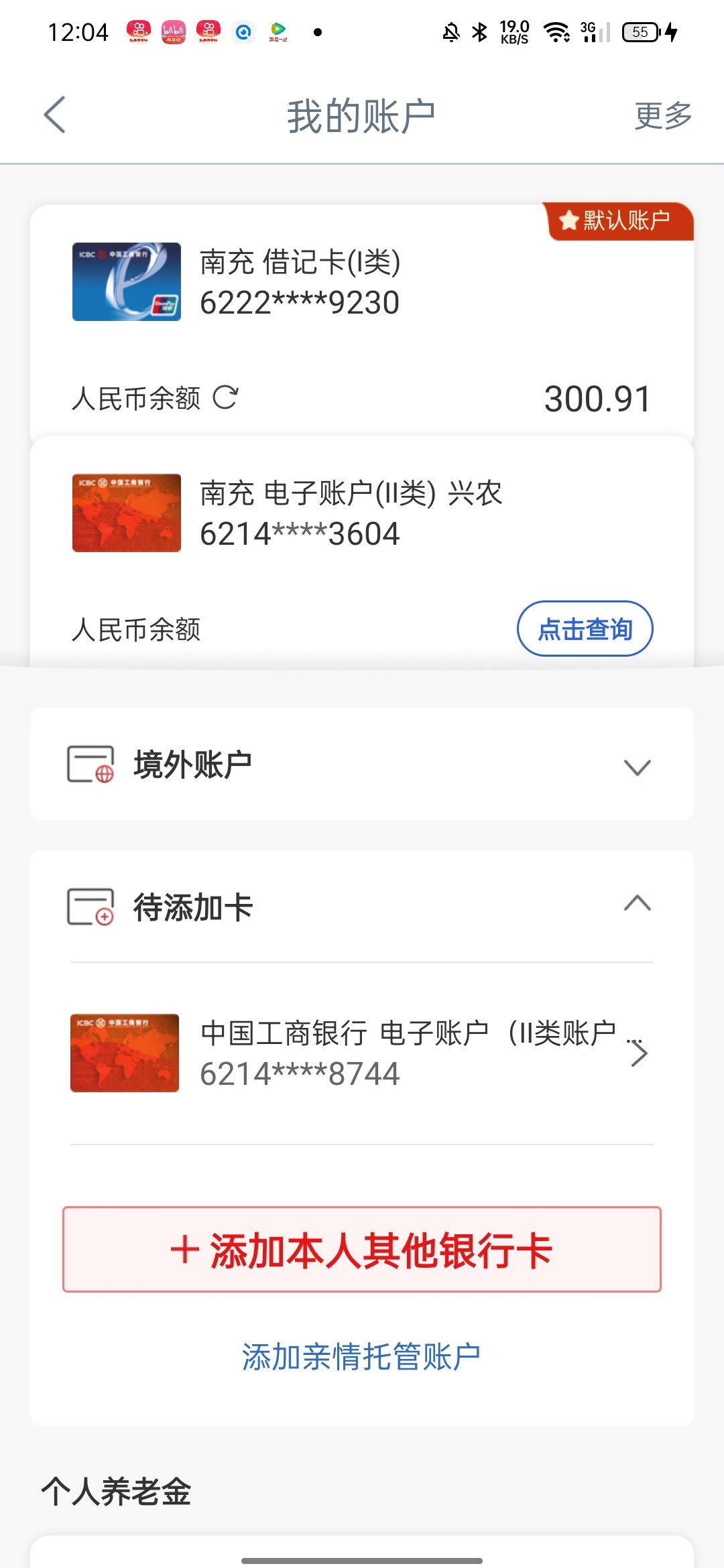Tap 点击查询 to check balance
Image resolution: width=724 pixels, height=1568 pixels.
click(x=585, y=629)
